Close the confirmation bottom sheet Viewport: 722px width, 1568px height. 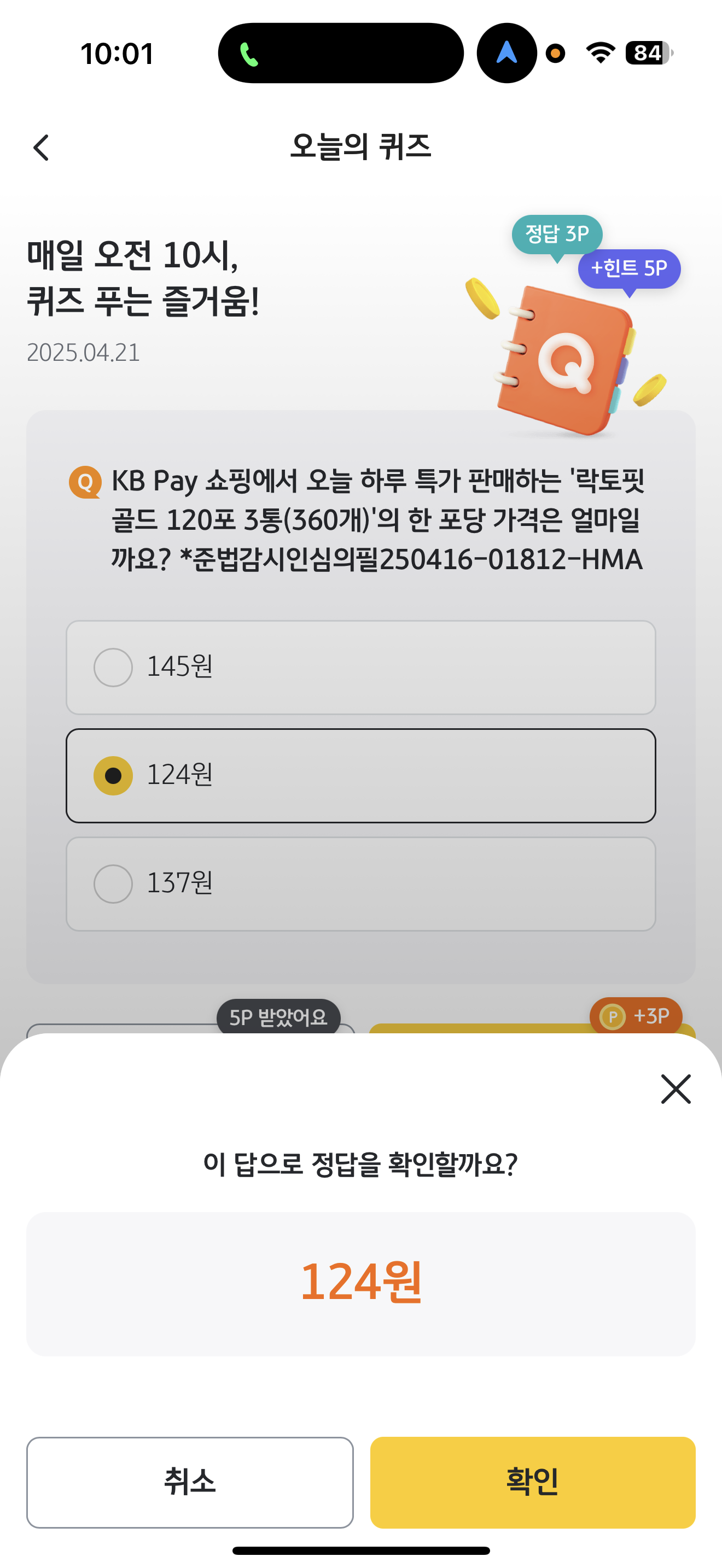676,1089
